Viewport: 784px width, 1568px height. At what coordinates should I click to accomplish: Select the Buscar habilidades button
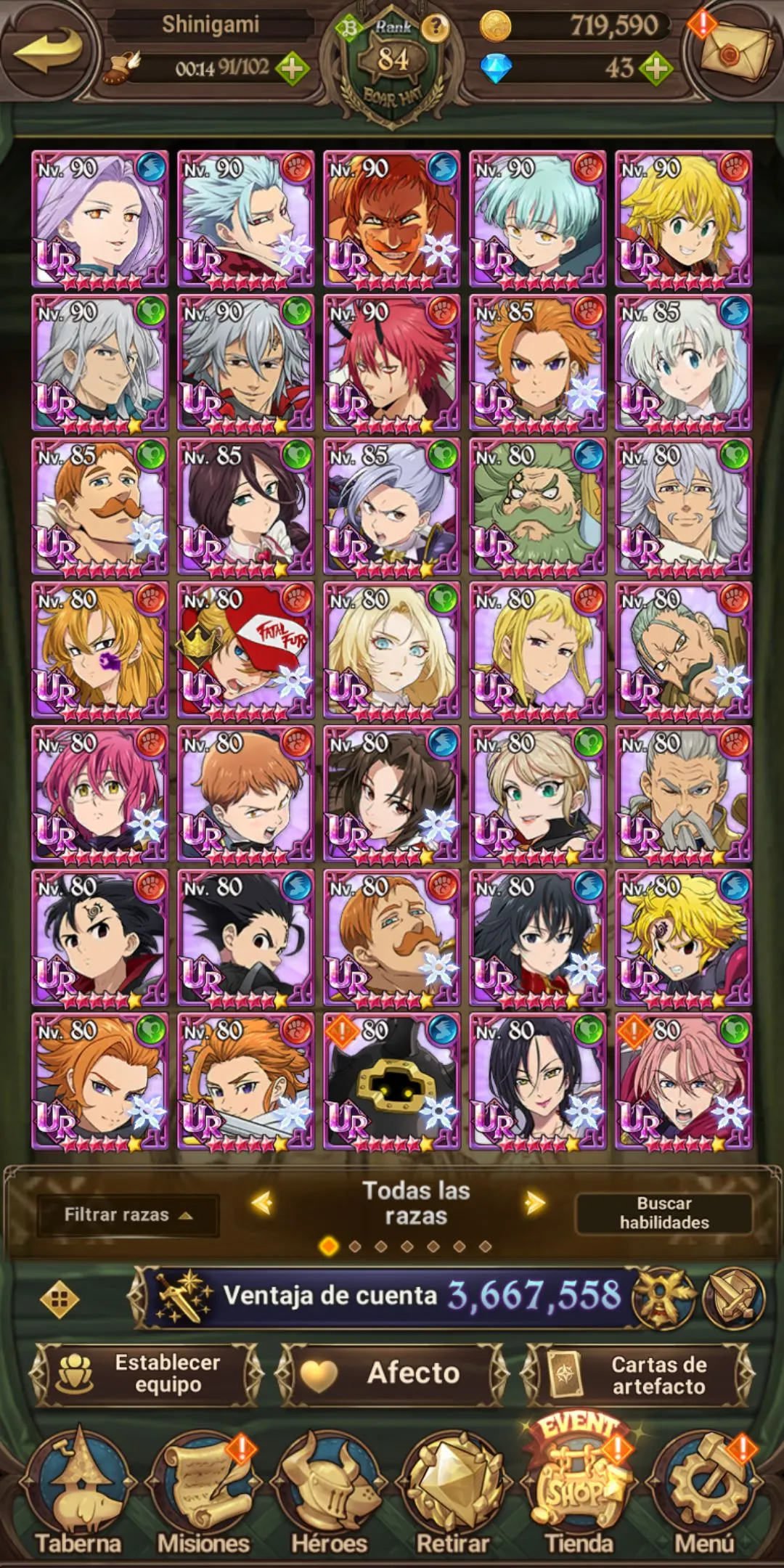[x=663, y=1213]
